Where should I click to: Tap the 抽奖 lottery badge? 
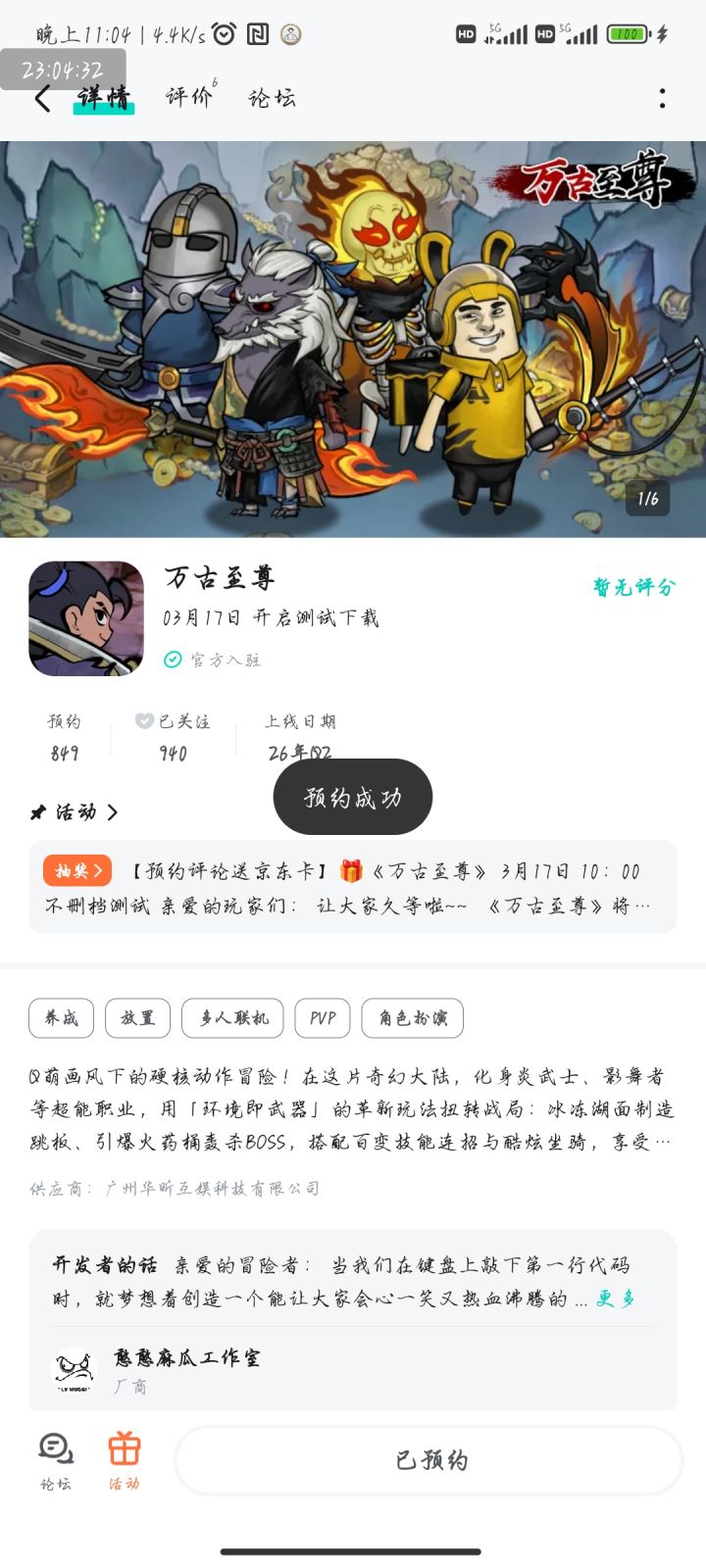[x=76, y=870]
